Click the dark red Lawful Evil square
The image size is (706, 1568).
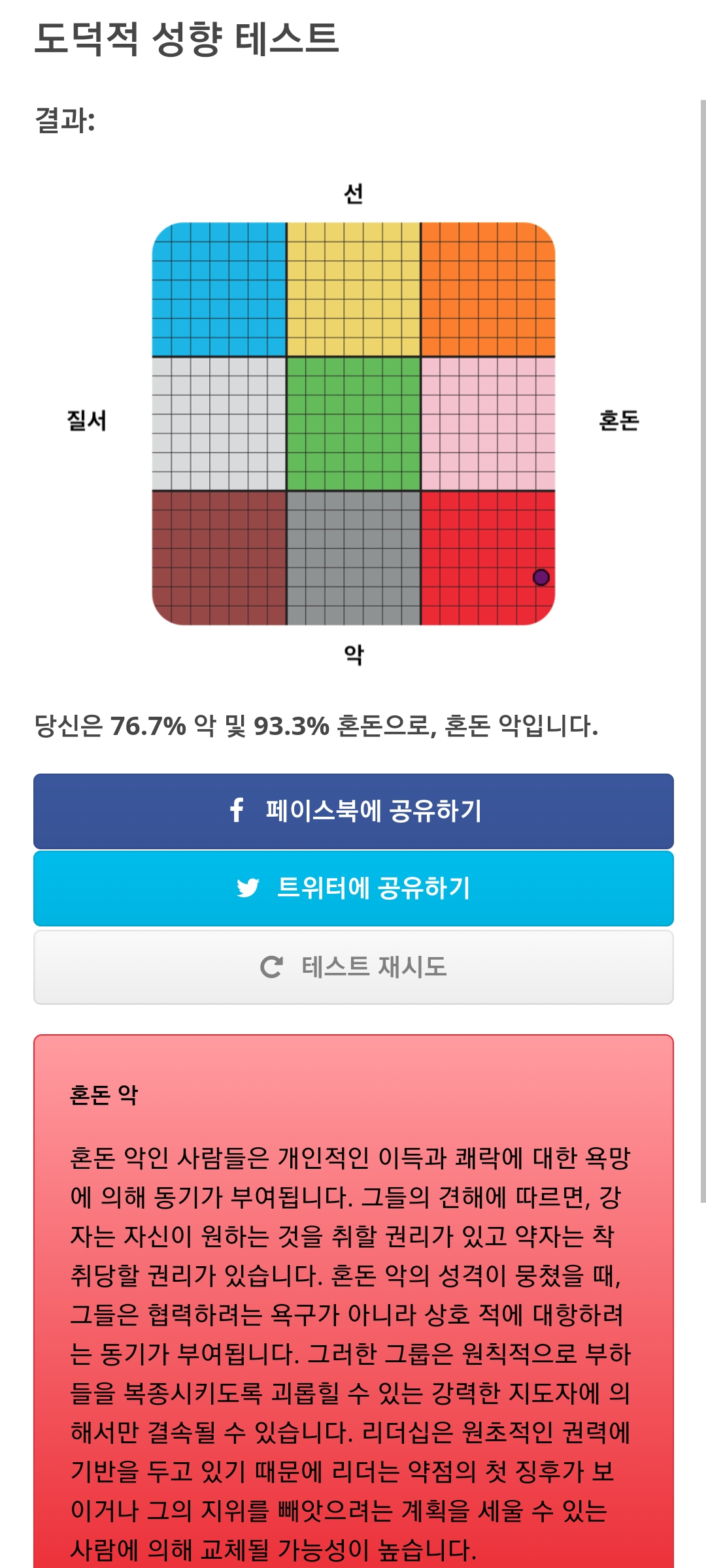(x=219, y=555)
